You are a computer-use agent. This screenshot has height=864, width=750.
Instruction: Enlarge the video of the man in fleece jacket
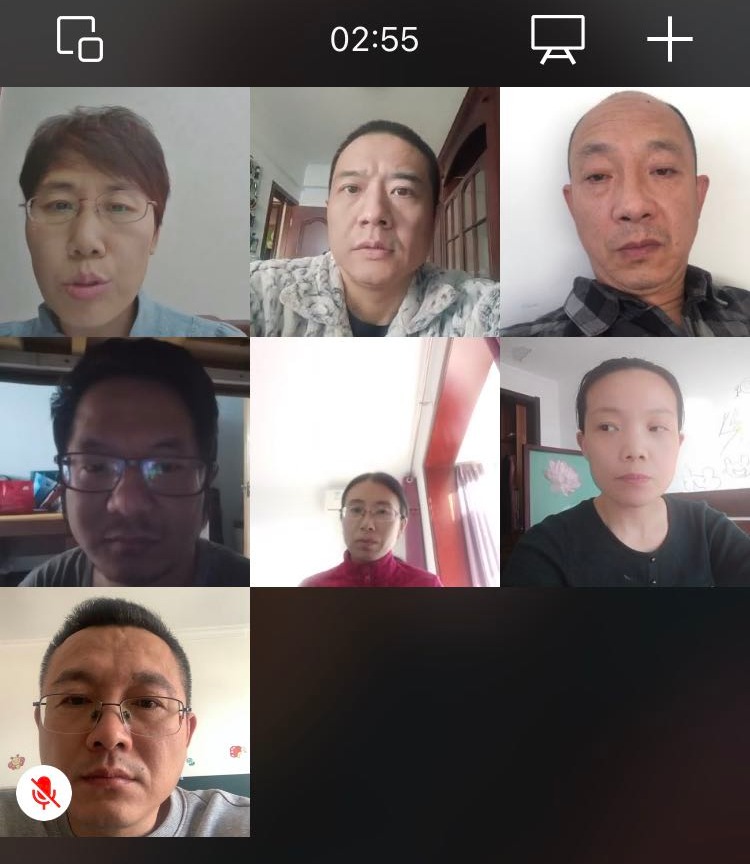374,212
